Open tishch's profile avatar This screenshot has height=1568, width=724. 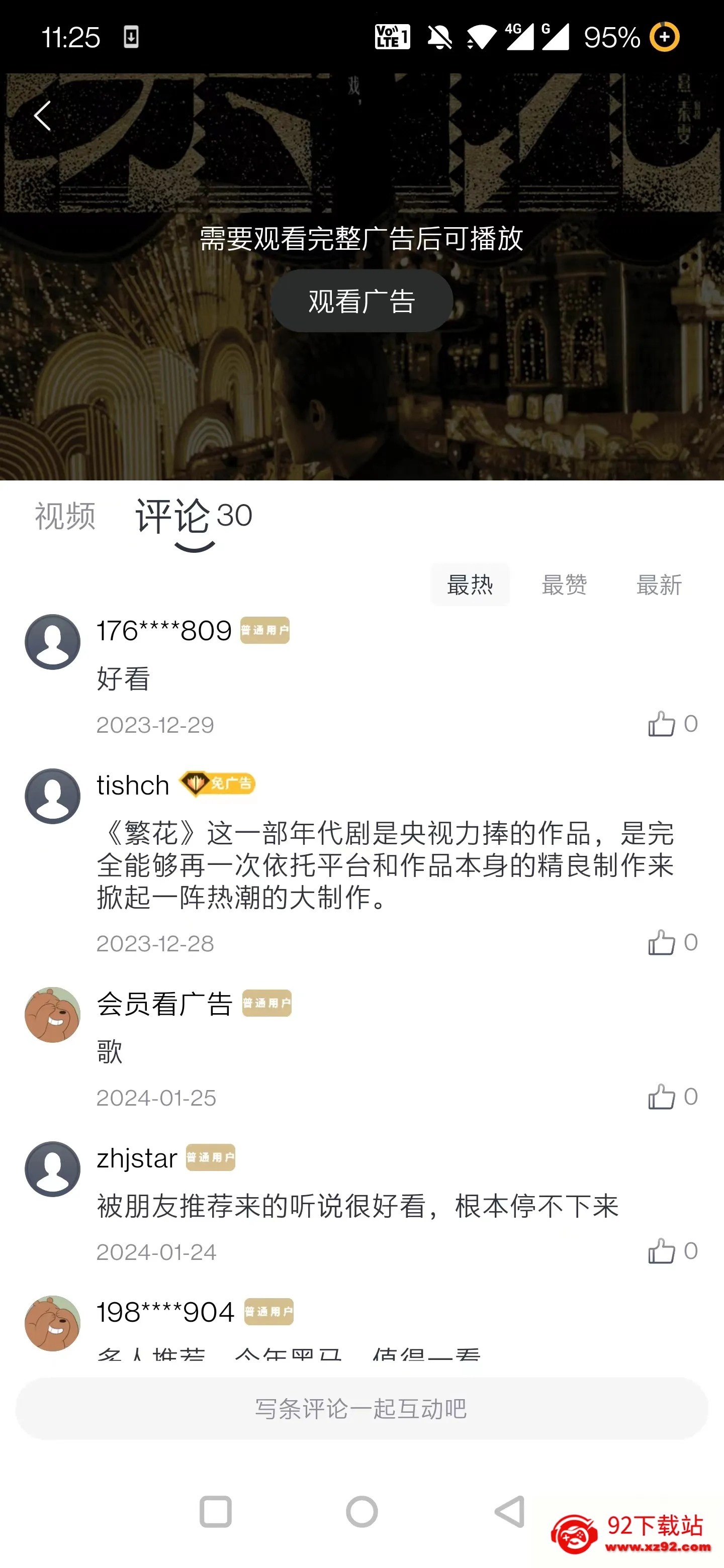point(52,796)
